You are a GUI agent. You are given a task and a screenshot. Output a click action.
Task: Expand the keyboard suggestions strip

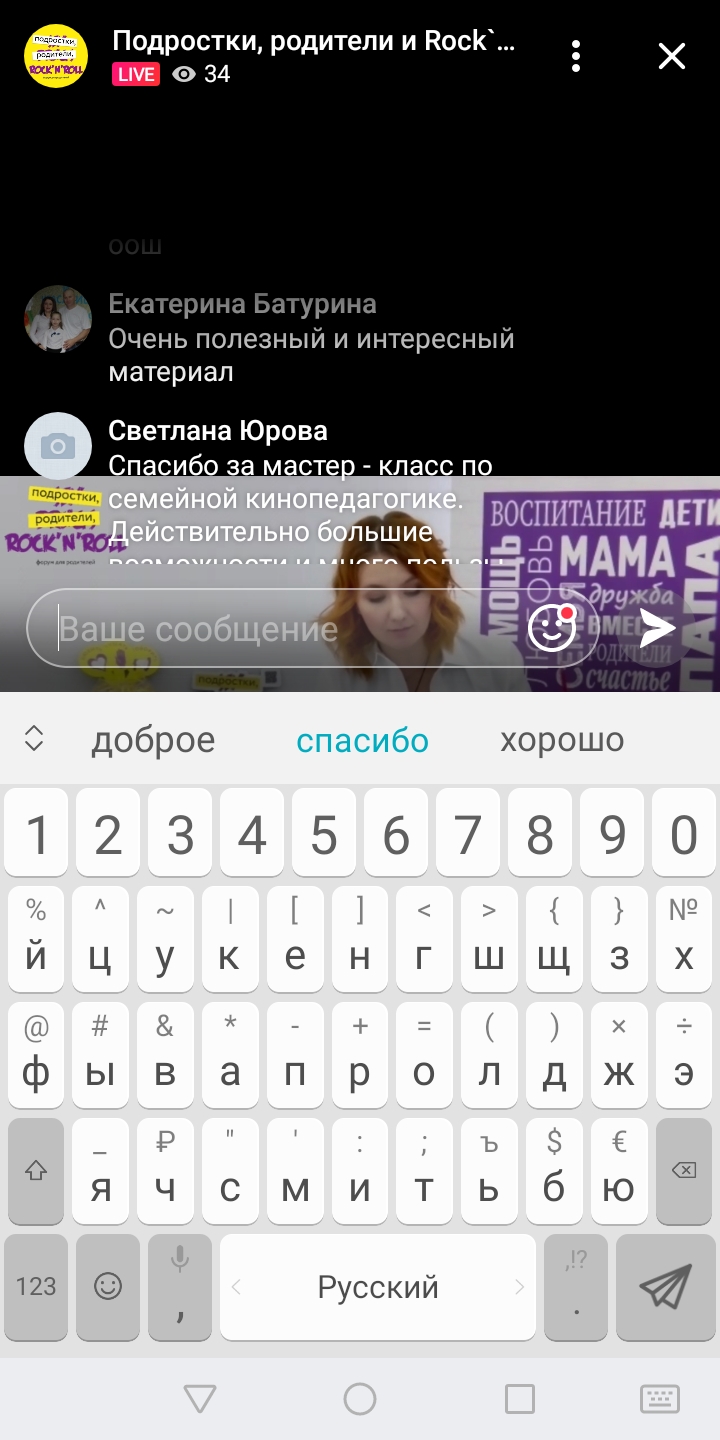(34, 739)
